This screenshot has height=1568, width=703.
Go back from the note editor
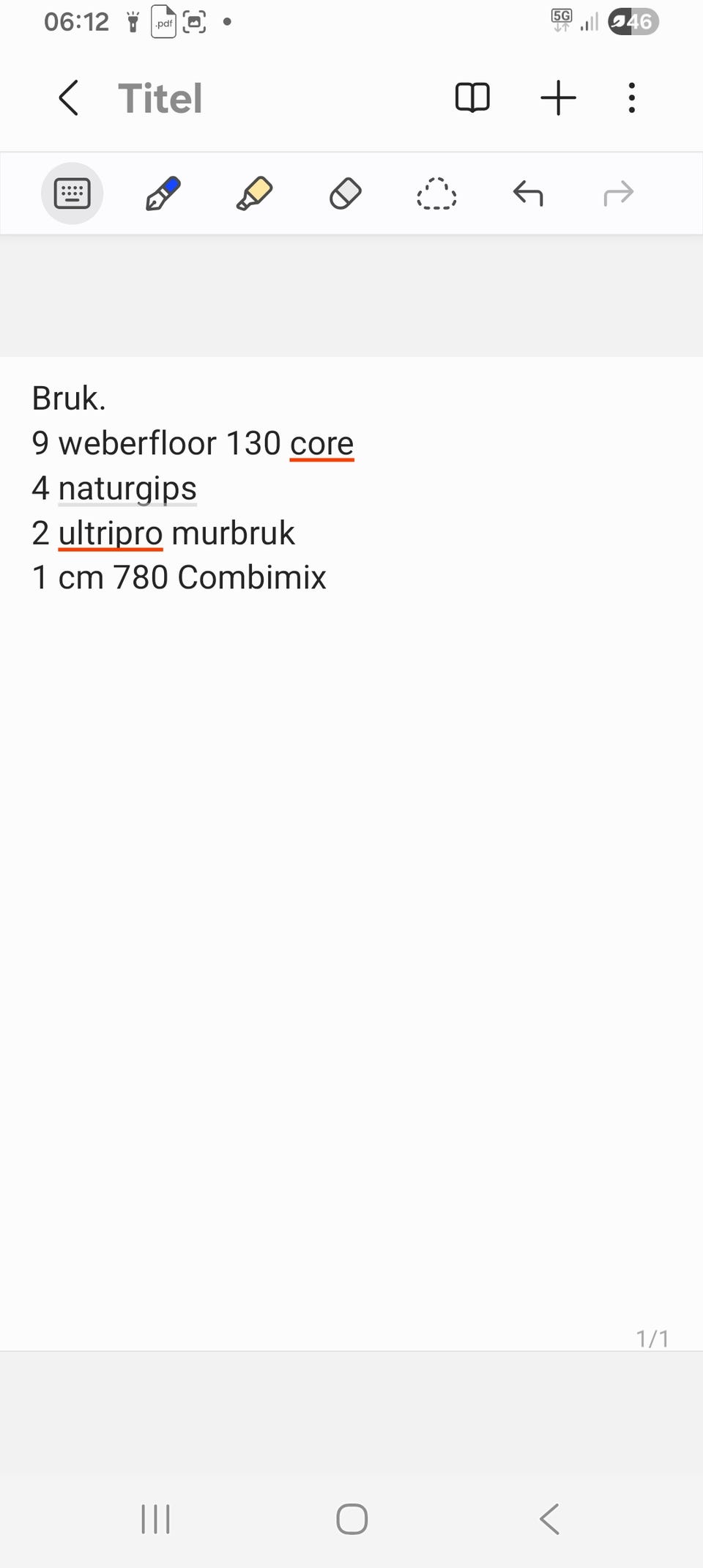pos(68,98)
